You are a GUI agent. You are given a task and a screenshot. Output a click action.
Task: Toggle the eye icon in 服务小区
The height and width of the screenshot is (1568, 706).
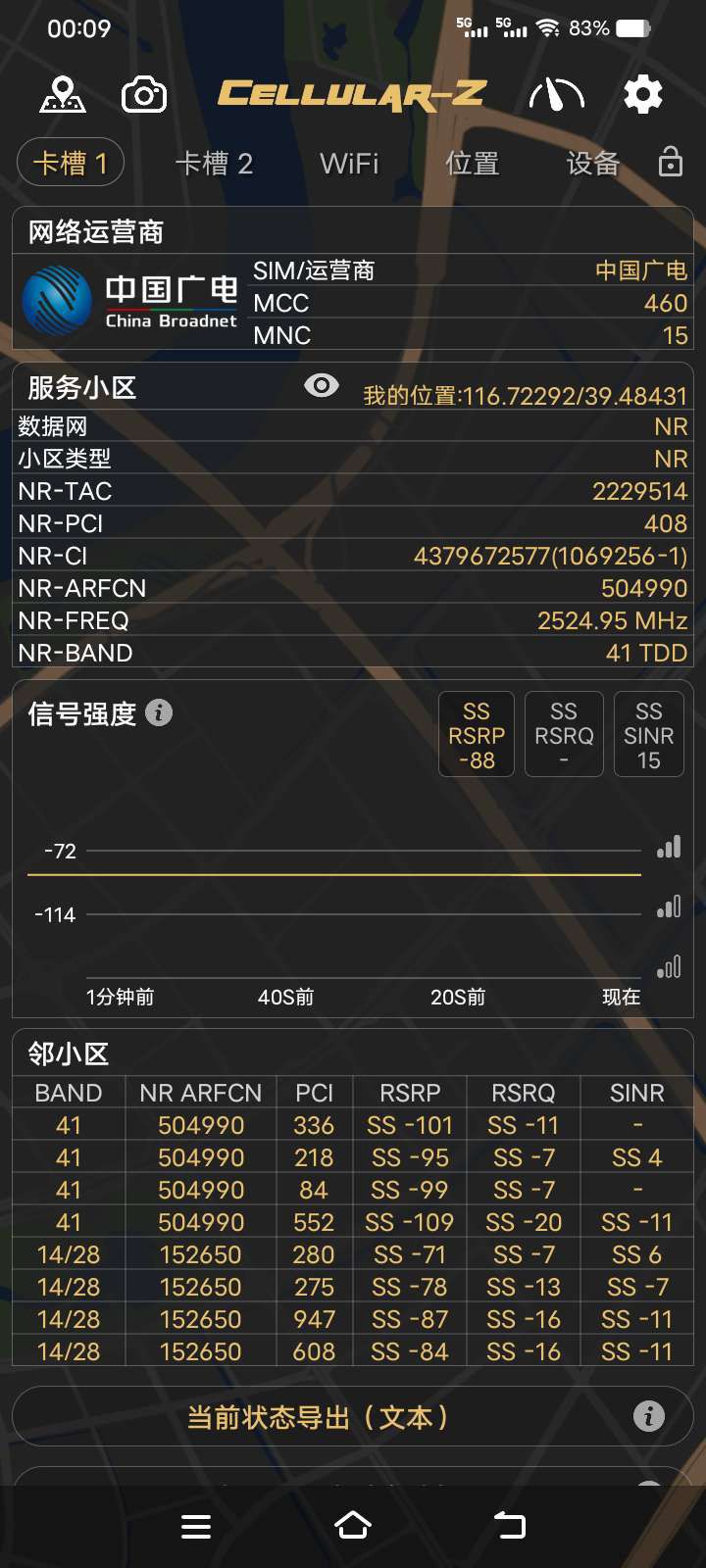pos(322,385)
